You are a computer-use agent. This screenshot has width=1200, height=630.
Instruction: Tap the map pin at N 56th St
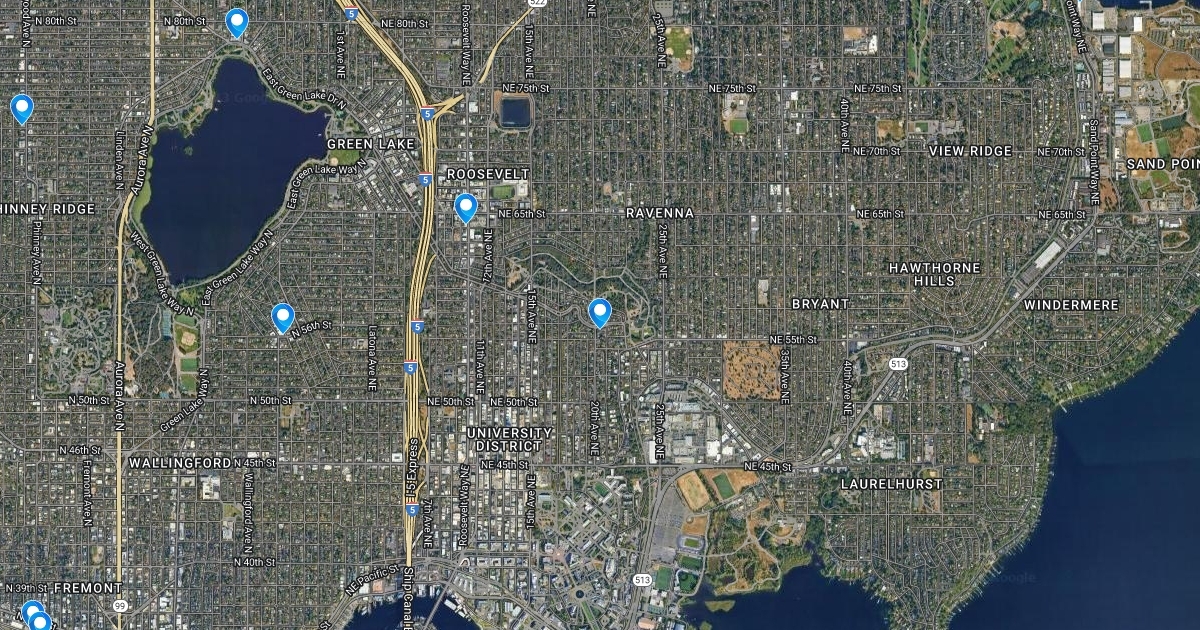(283, 316)
